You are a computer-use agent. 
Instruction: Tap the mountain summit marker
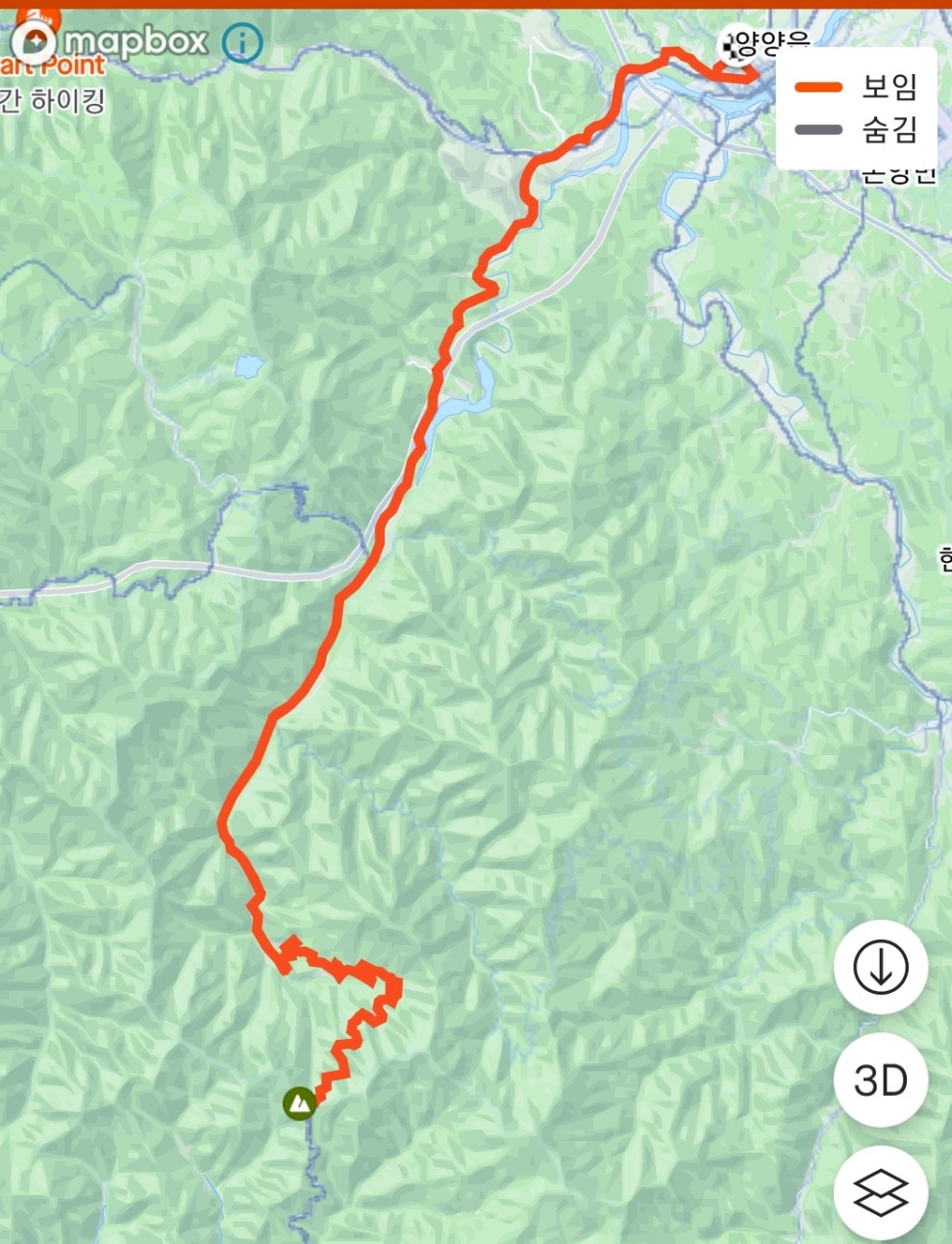coord(300,1103)
